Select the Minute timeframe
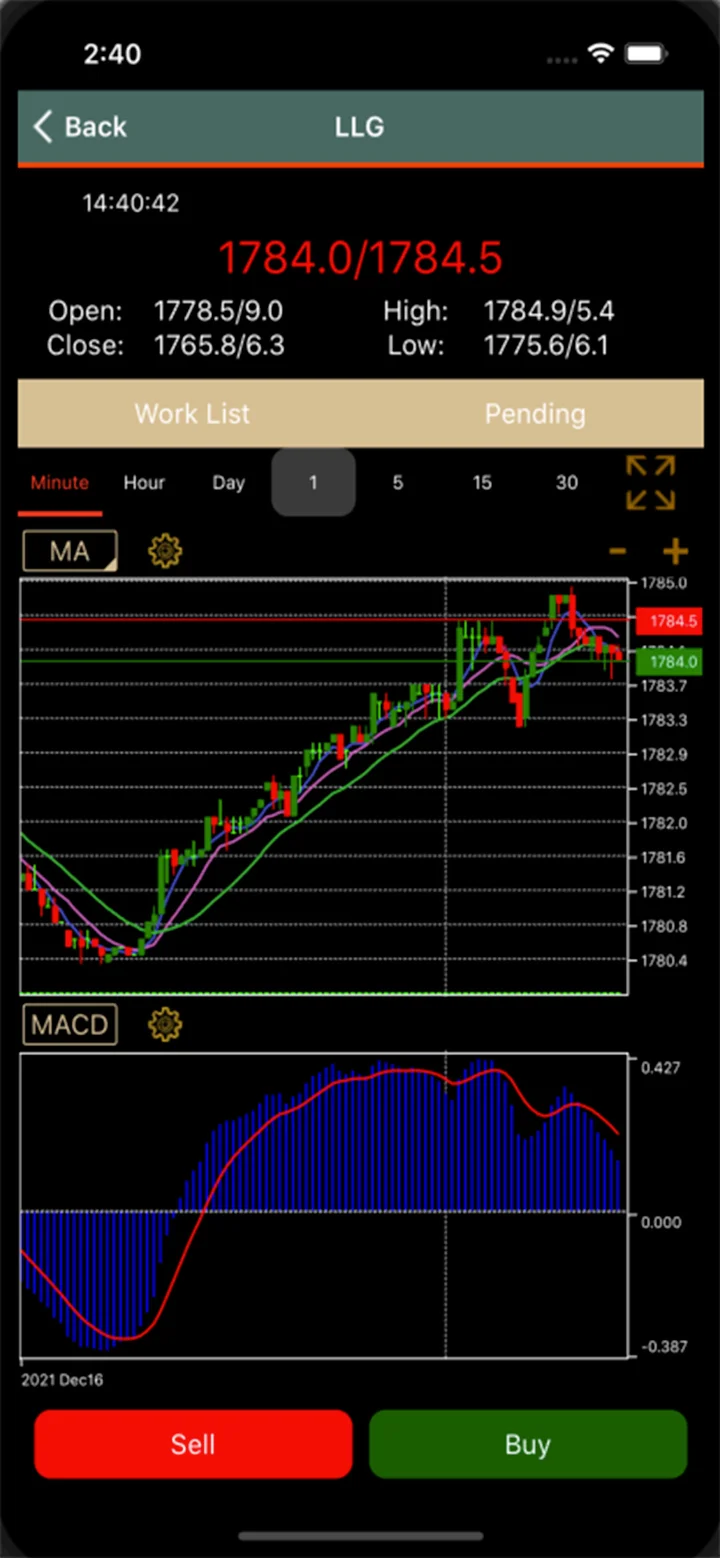720x1558 pixels. [x=60, y=483]
